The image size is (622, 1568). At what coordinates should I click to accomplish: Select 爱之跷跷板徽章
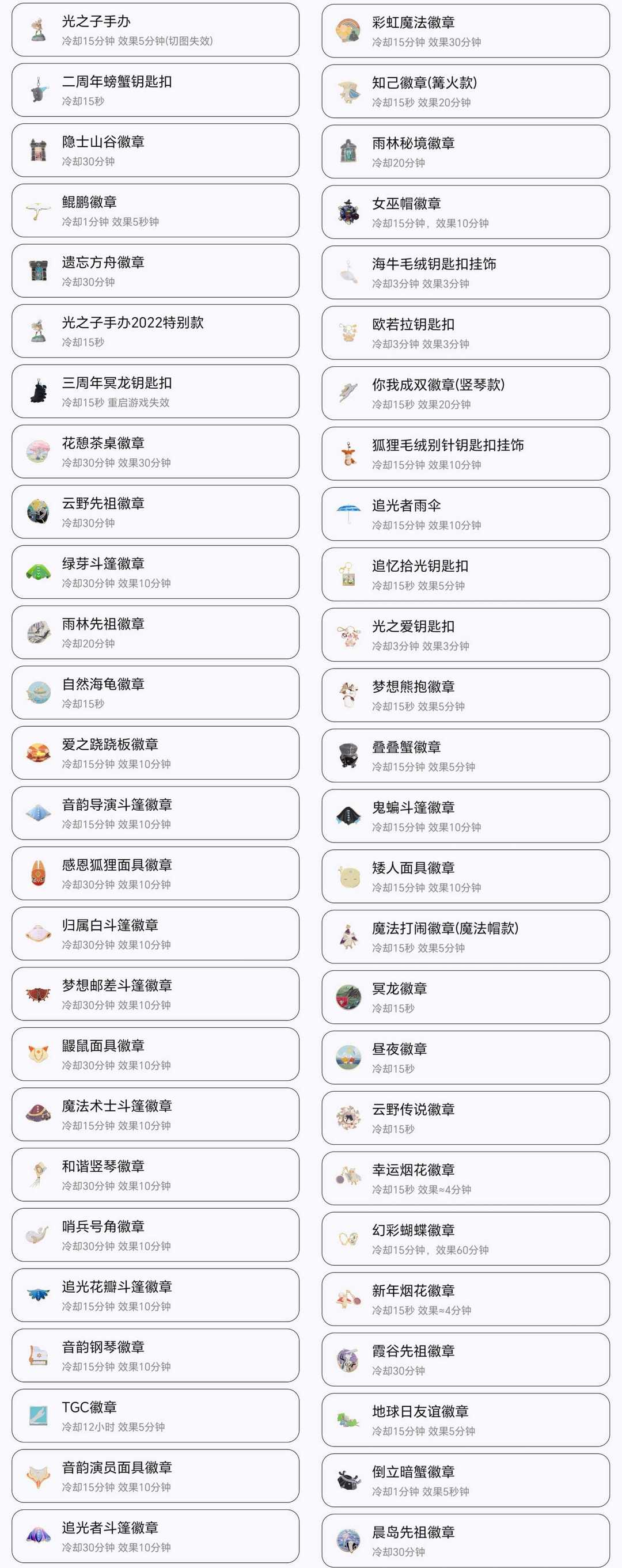tap(155, 753)
